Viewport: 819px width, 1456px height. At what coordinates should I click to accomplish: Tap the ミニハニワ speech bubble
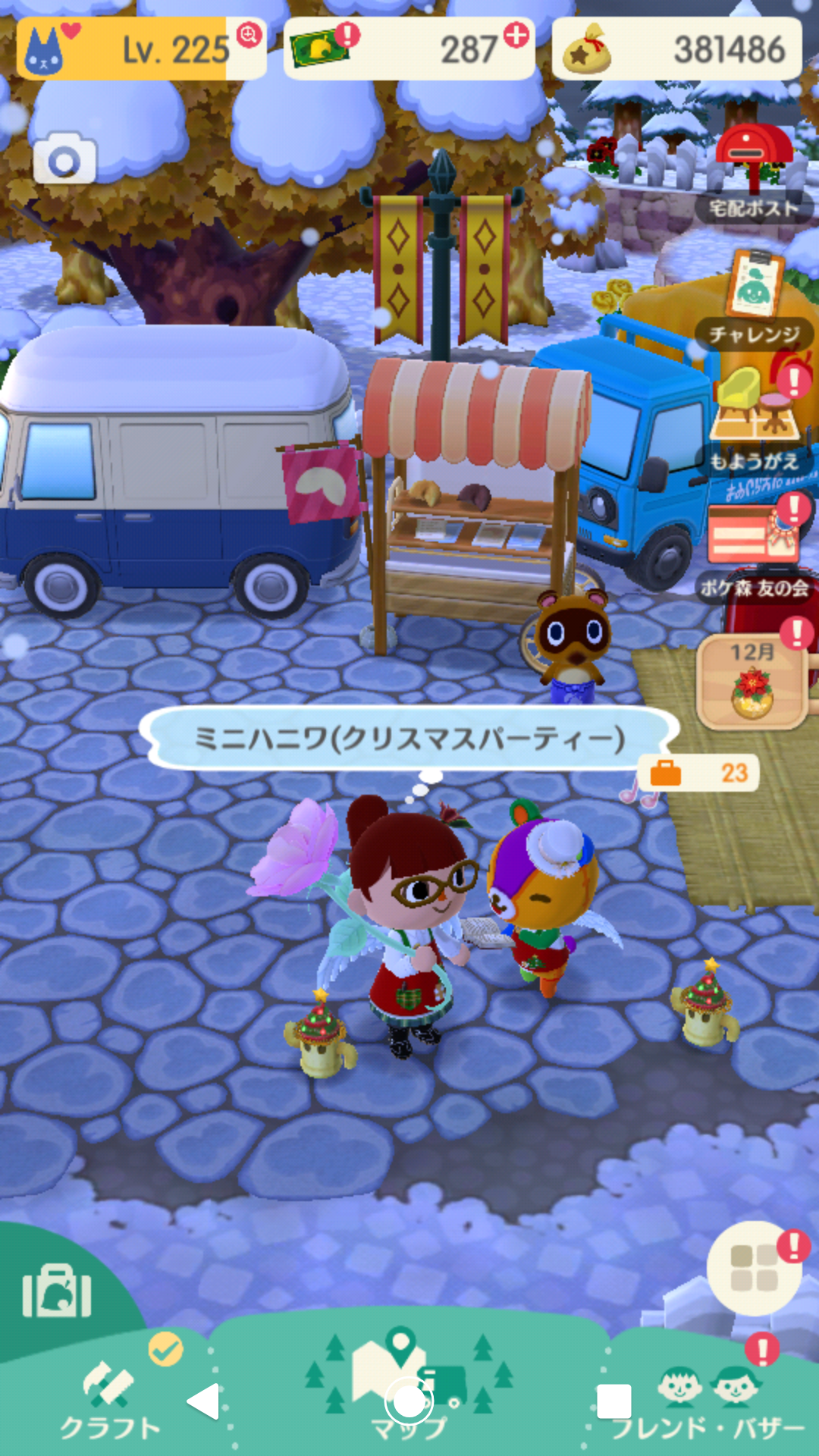(409, 738)
